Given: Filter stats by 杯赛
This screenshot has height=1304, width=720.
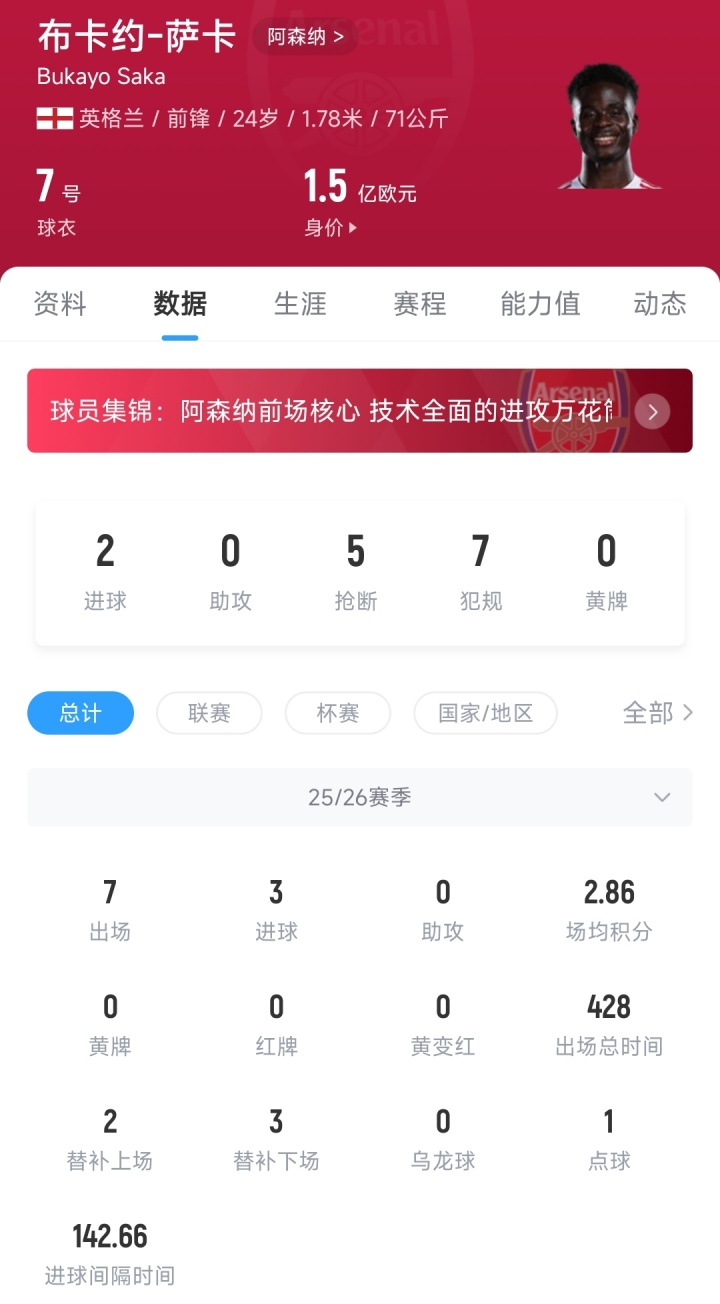Looking at the screenshot, I should pos(337,713).
